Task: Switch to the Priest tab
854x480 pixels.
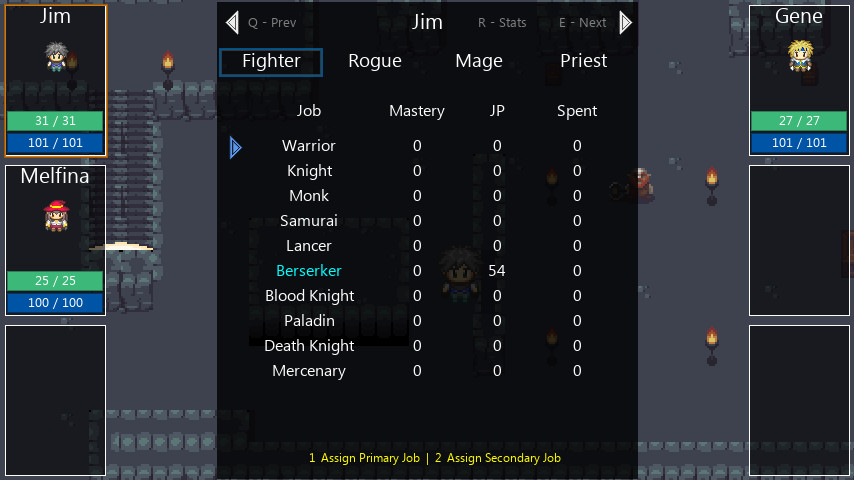Action: (x=584, y=62)
